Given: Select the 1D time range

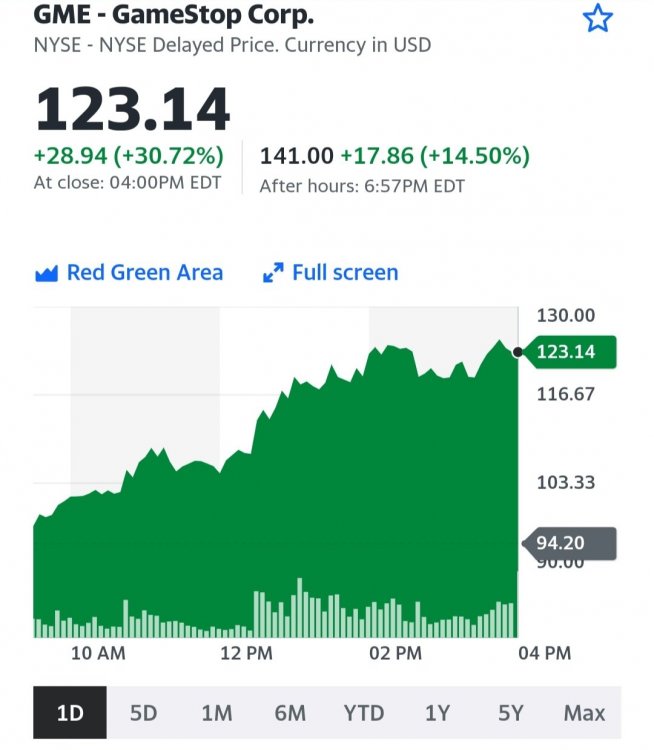Looking at the screenshot, I should (70, 712).
